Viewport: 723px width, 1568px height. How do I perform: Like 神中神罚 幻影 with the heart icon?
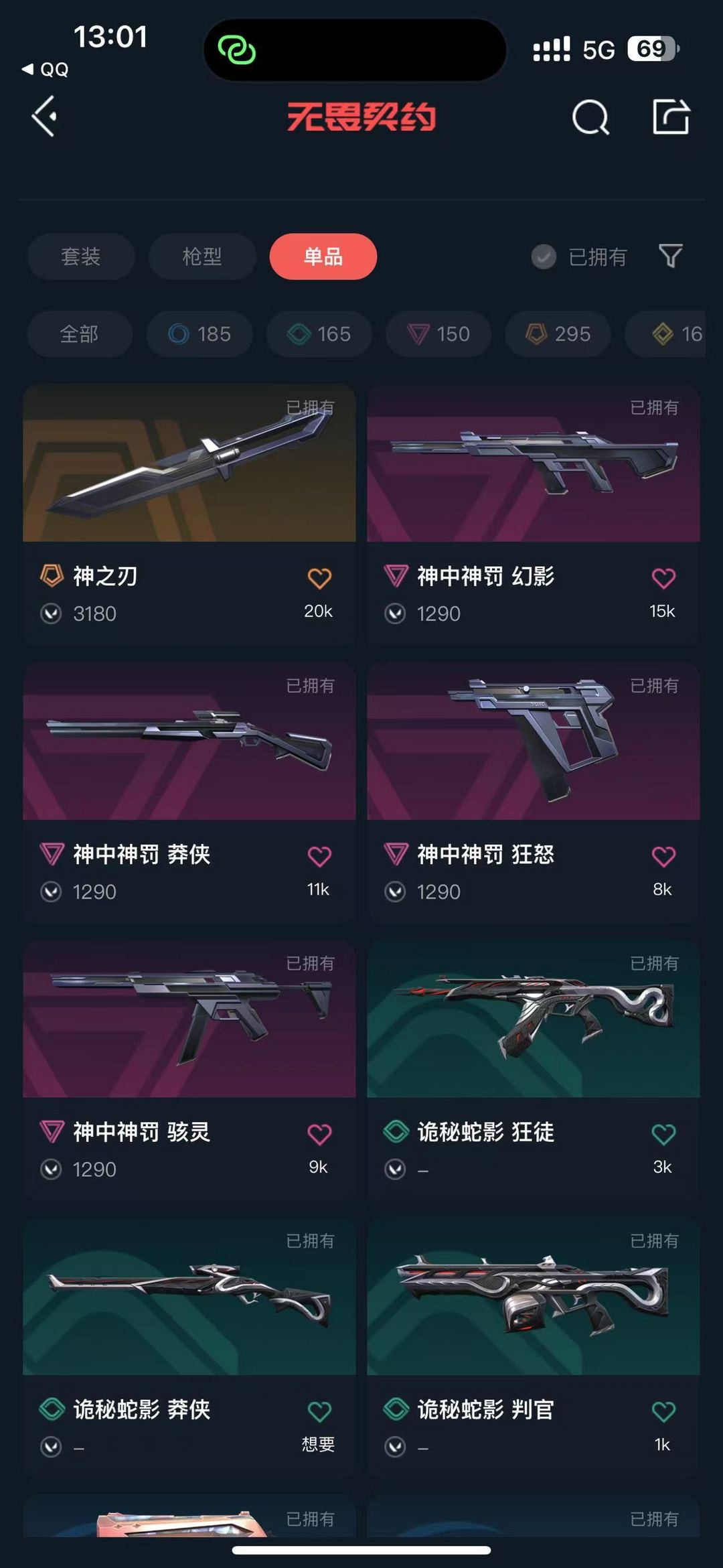(x=663, y=578)
